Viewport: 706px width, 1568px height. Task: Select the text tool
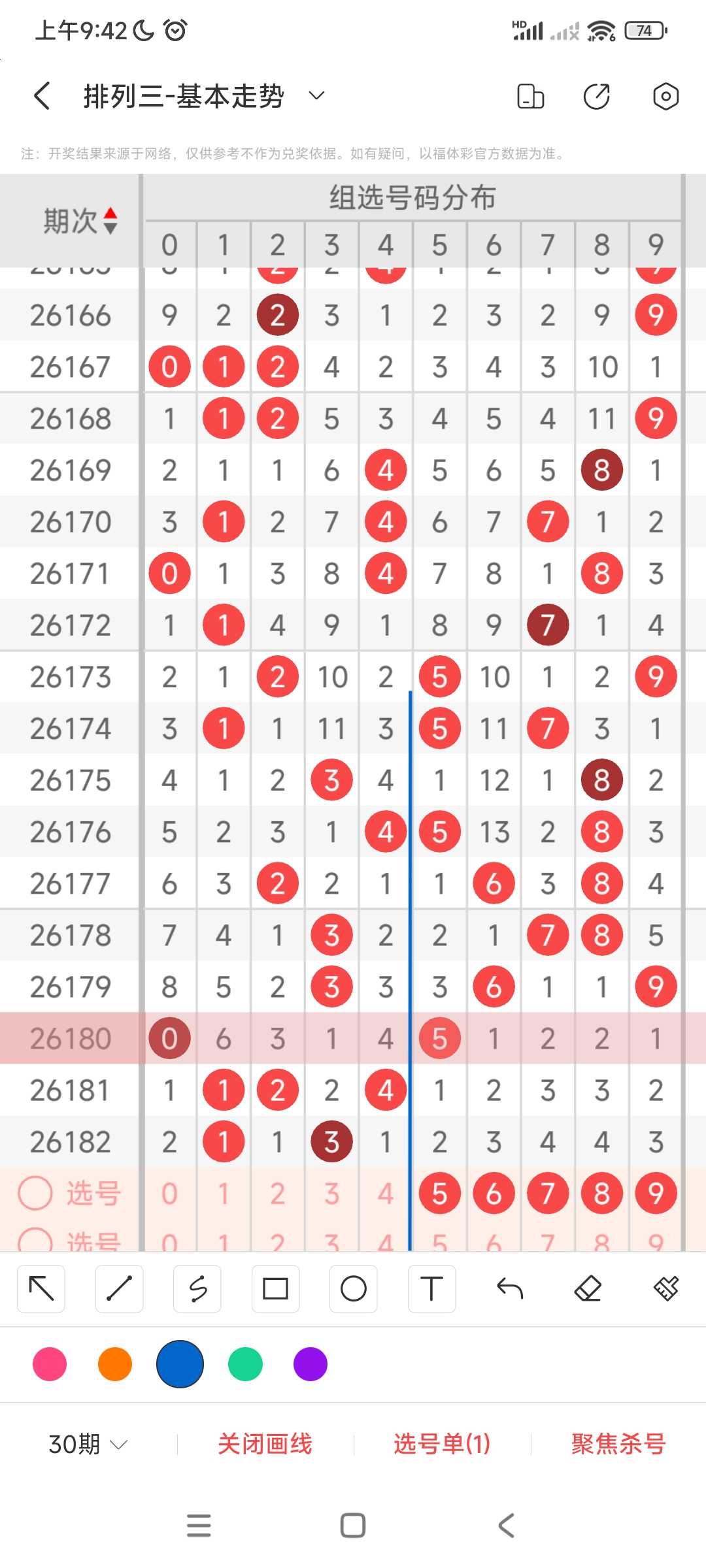431,1288
